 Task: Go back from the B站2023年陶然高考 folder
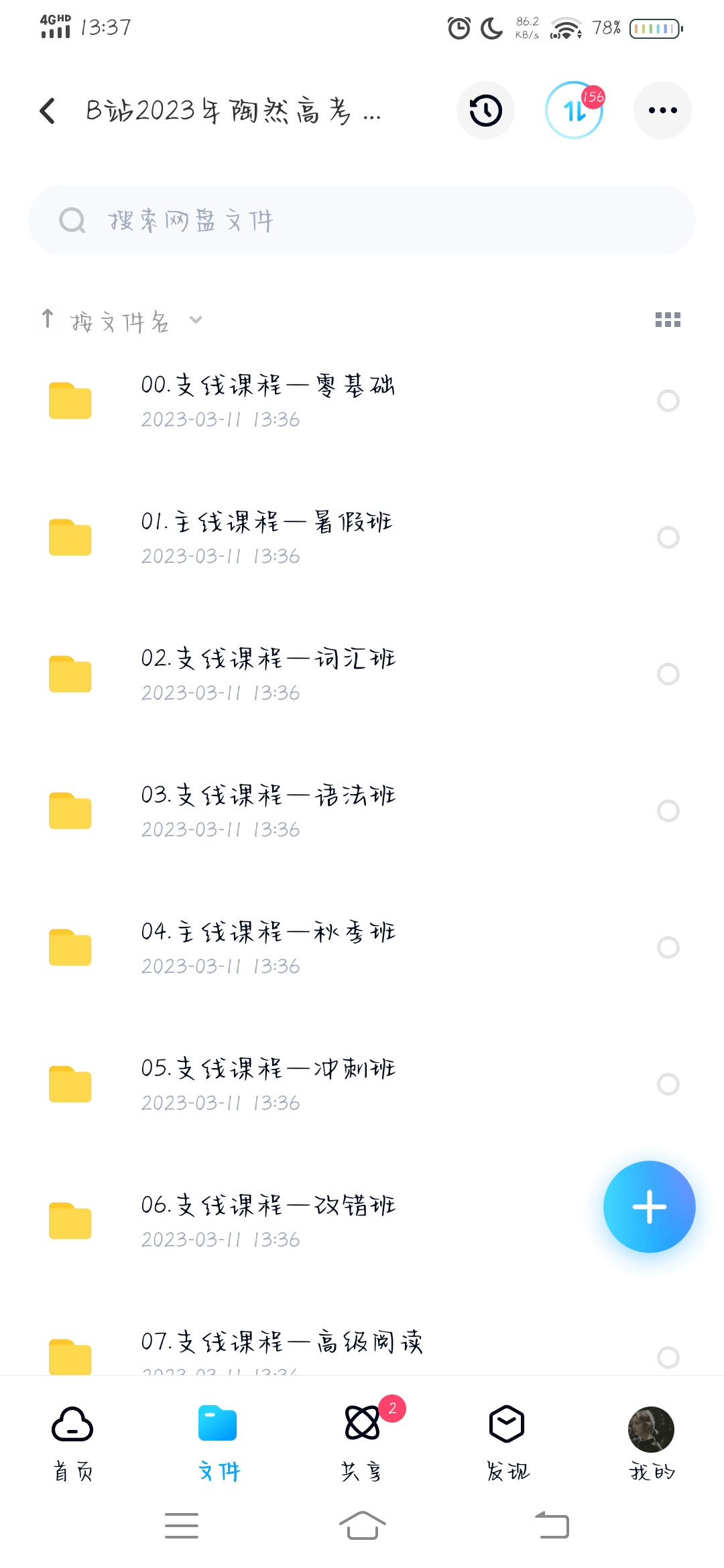click(48, 111)
